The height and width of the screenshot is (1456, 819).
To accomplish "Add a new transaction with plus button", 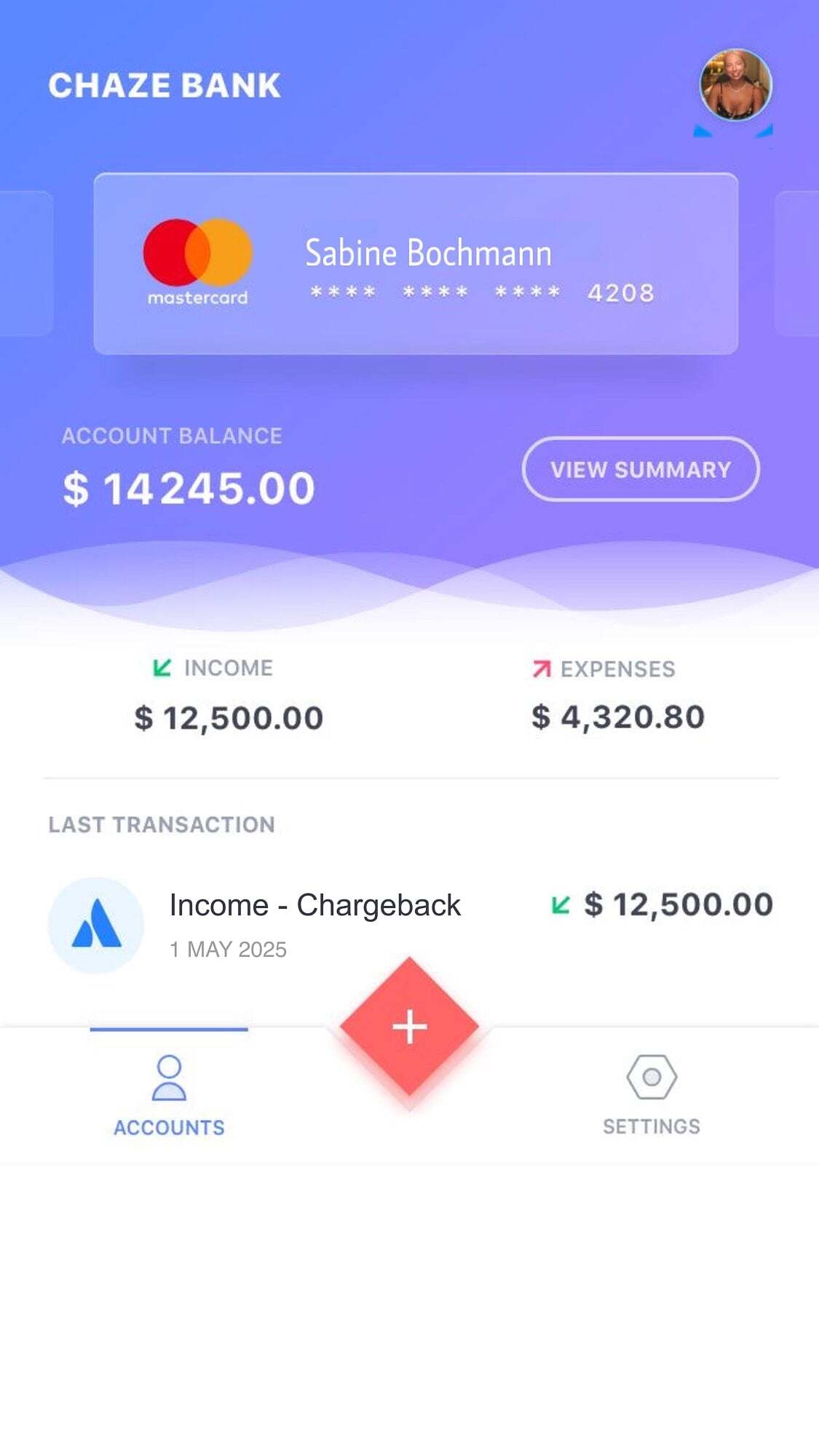I will (x=409, y=1027).
